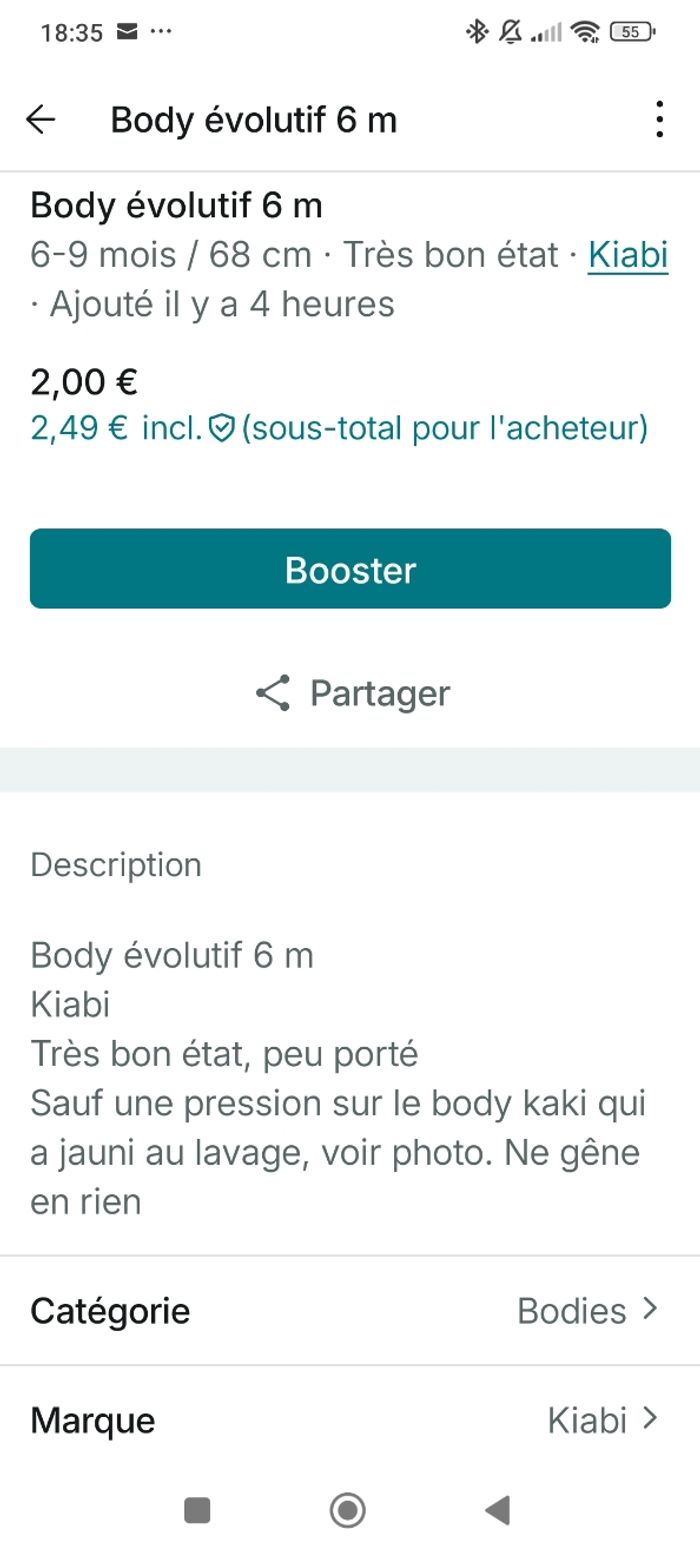Open the Marque Kiabi row
Screen dimensions: 700x1556
(x=350, y=1420)
